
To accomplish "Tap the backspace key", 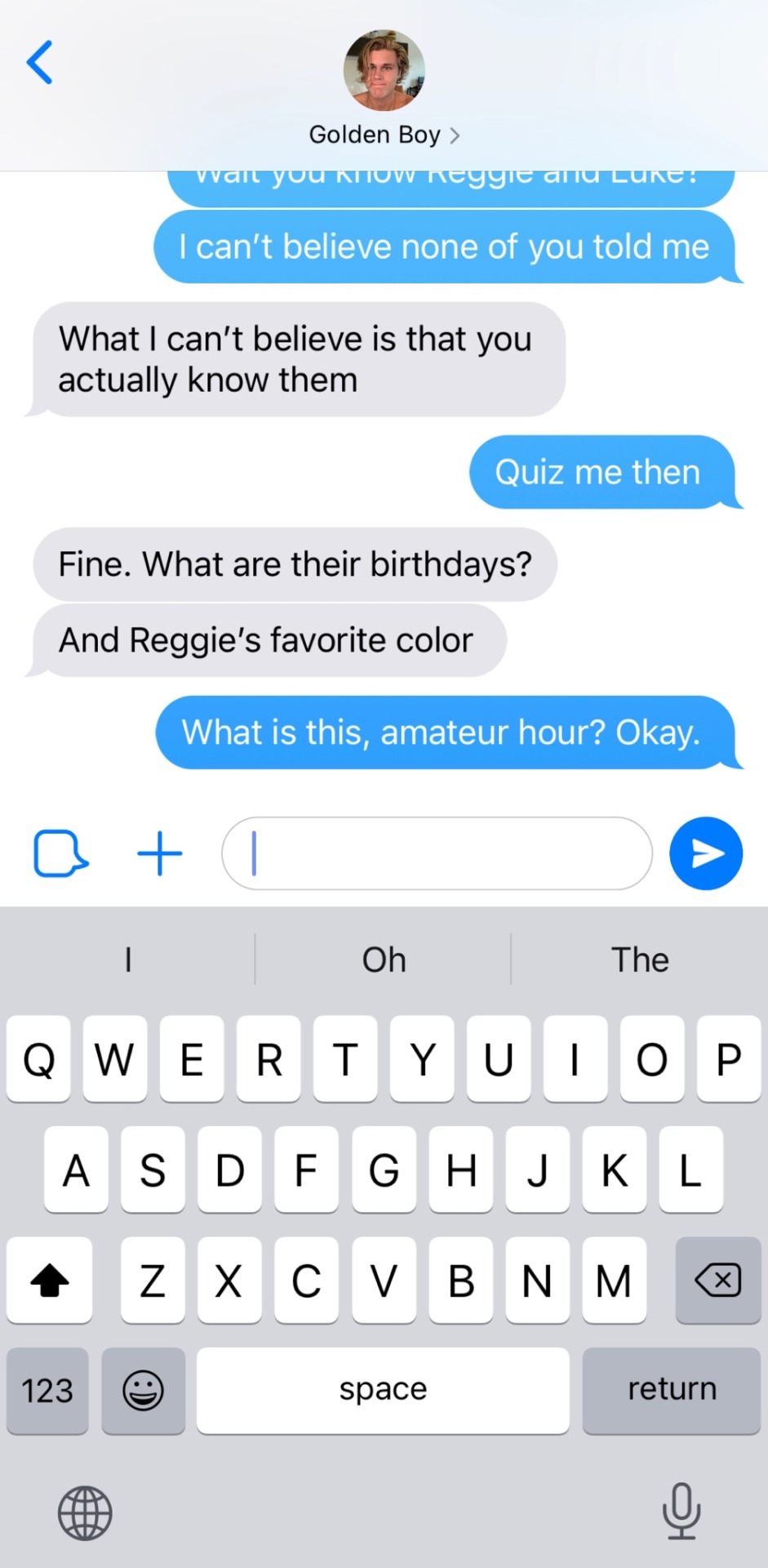I will (x=717, y=1280).
